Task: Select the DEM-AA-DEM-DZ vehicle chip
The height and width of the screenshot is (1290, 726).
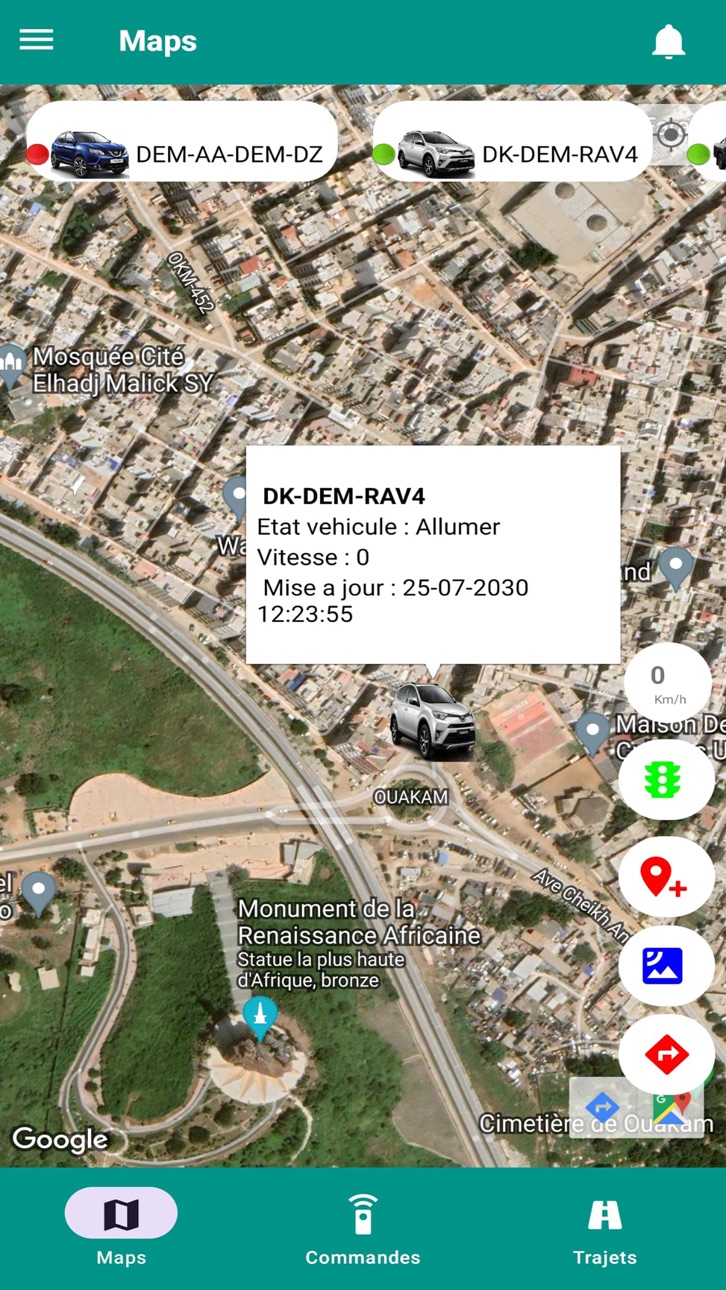Action: point(181,154)
